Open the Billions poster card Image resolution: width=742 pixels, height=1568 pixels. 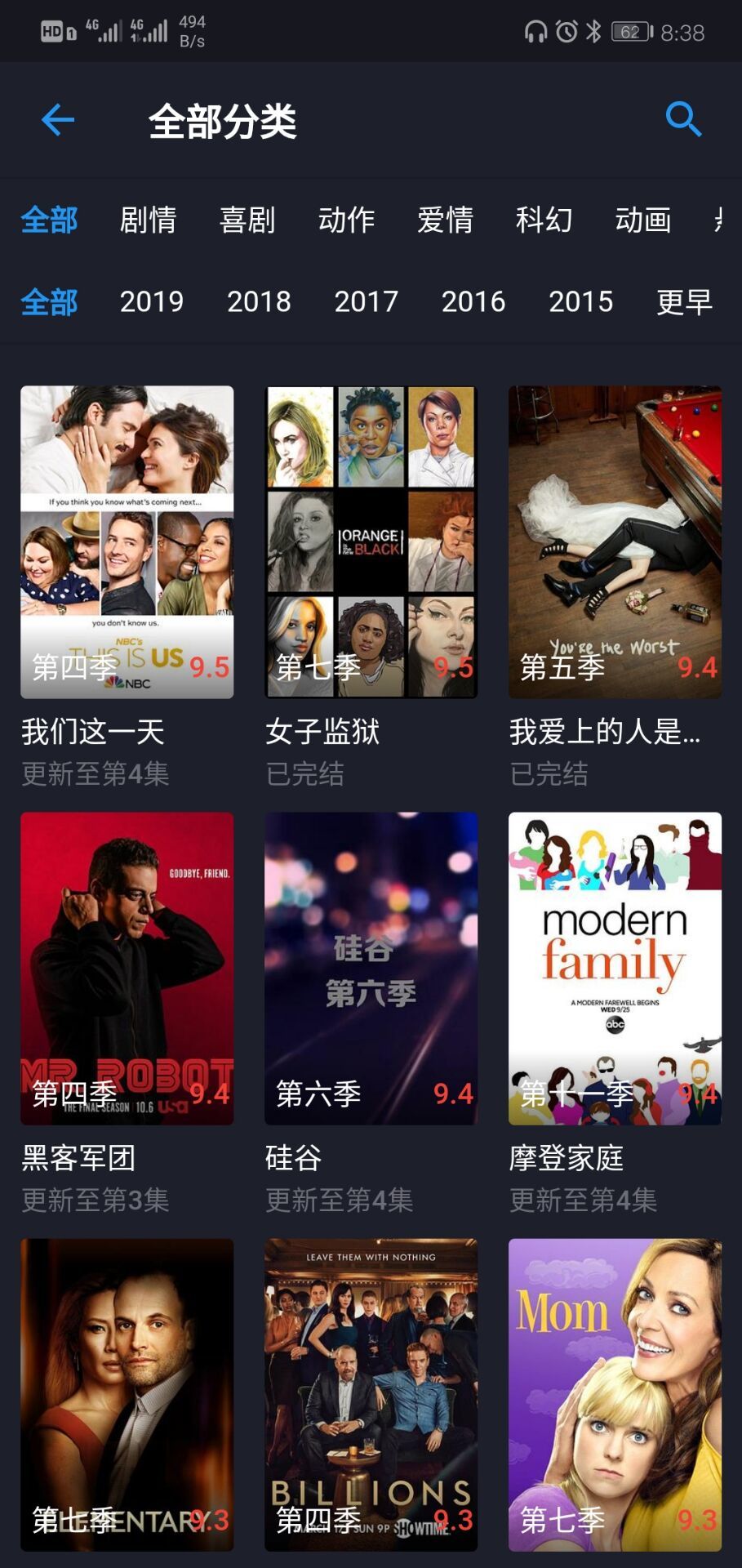coord(371,1395)
